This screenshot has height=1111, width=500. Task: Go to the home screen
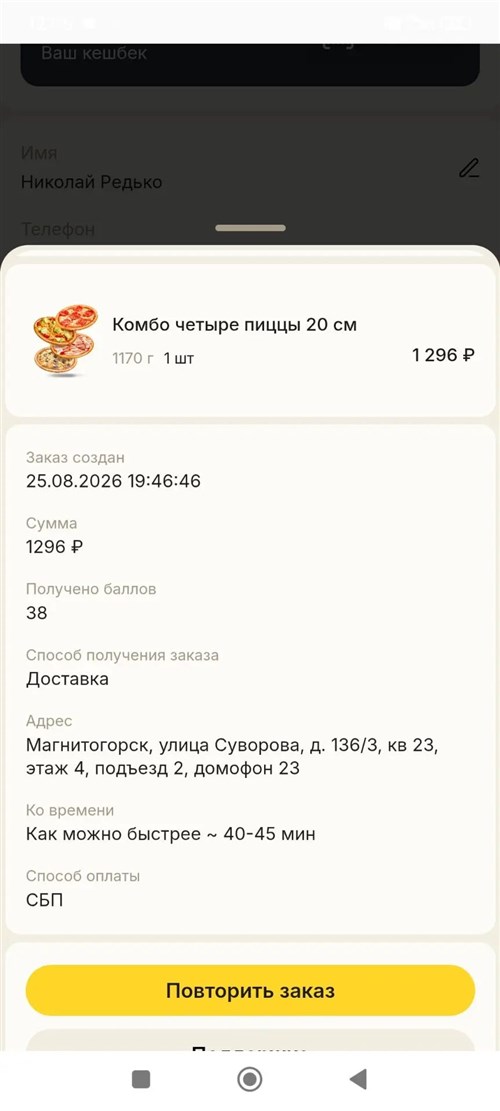click(x=250, y=1079)
